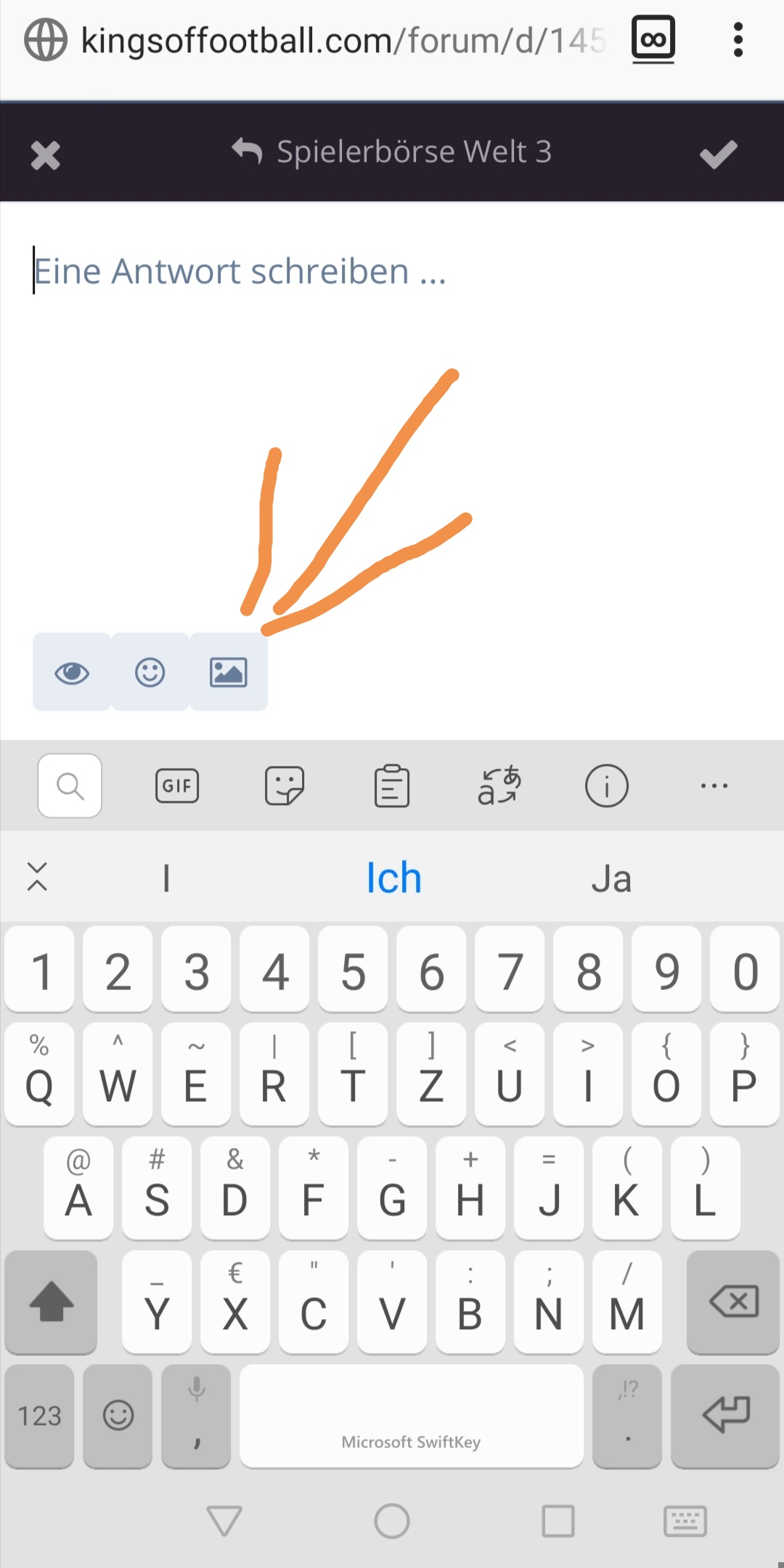Open the GIF search on the keyboard
Screen dimensions: 784x1568
coord(177,786)
